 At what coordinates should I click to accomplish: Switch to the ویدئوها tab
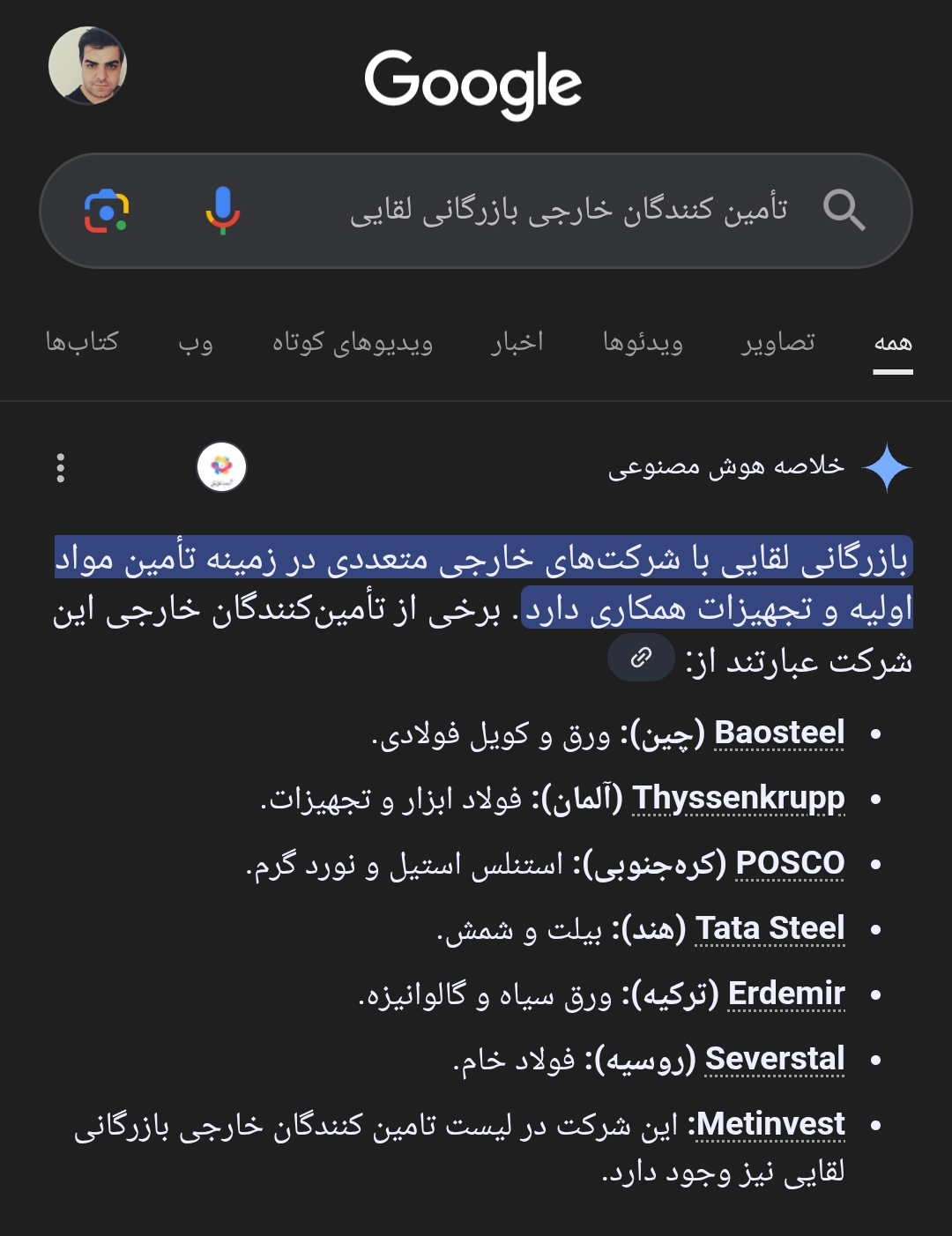tap(643, 342)
